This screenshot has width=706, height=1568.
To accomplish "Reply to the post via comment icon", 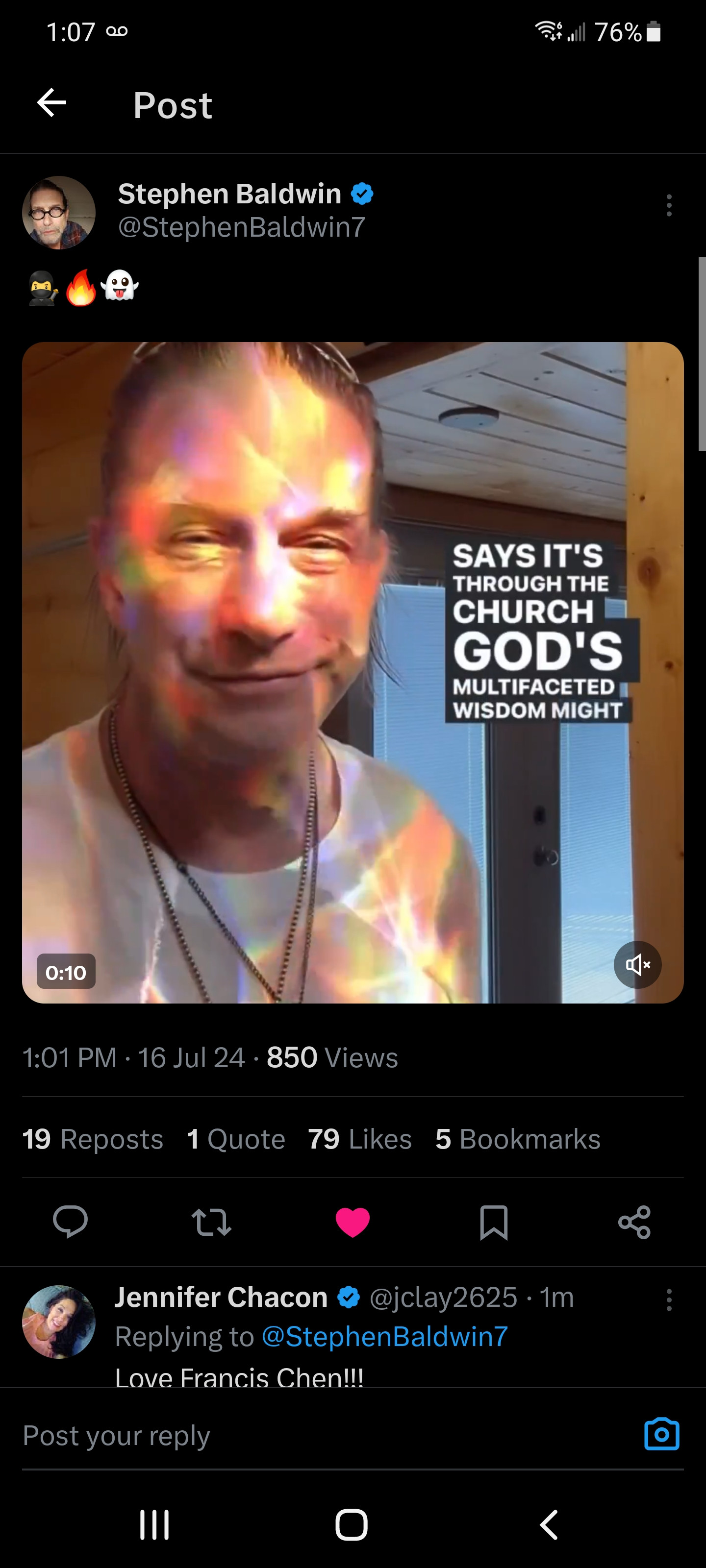I will point(70,1222).
